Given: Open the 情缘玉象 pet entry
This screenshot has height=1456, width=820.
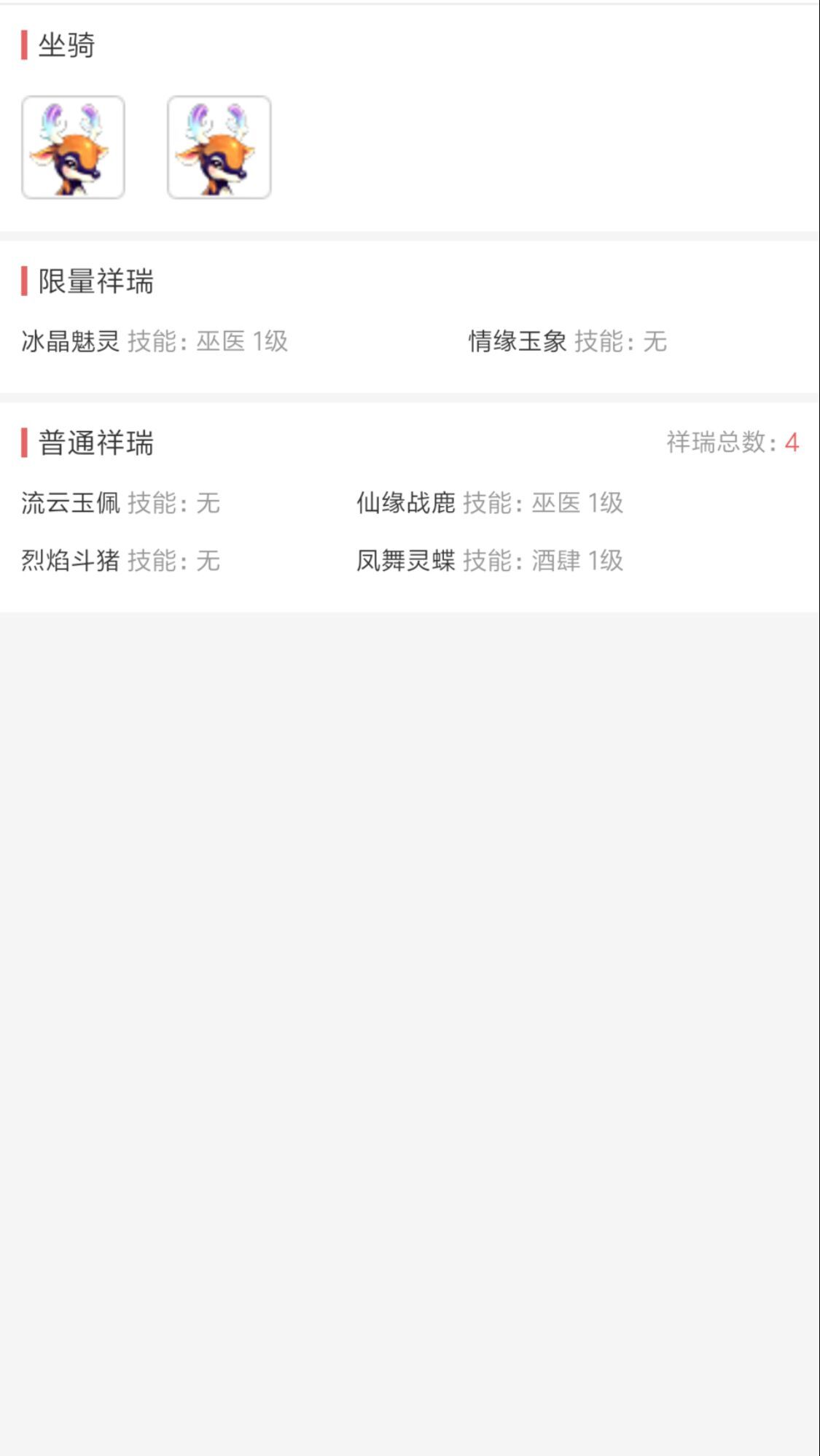Looking at the screenshot, I should pyautogui.click(x=519, y=341).
